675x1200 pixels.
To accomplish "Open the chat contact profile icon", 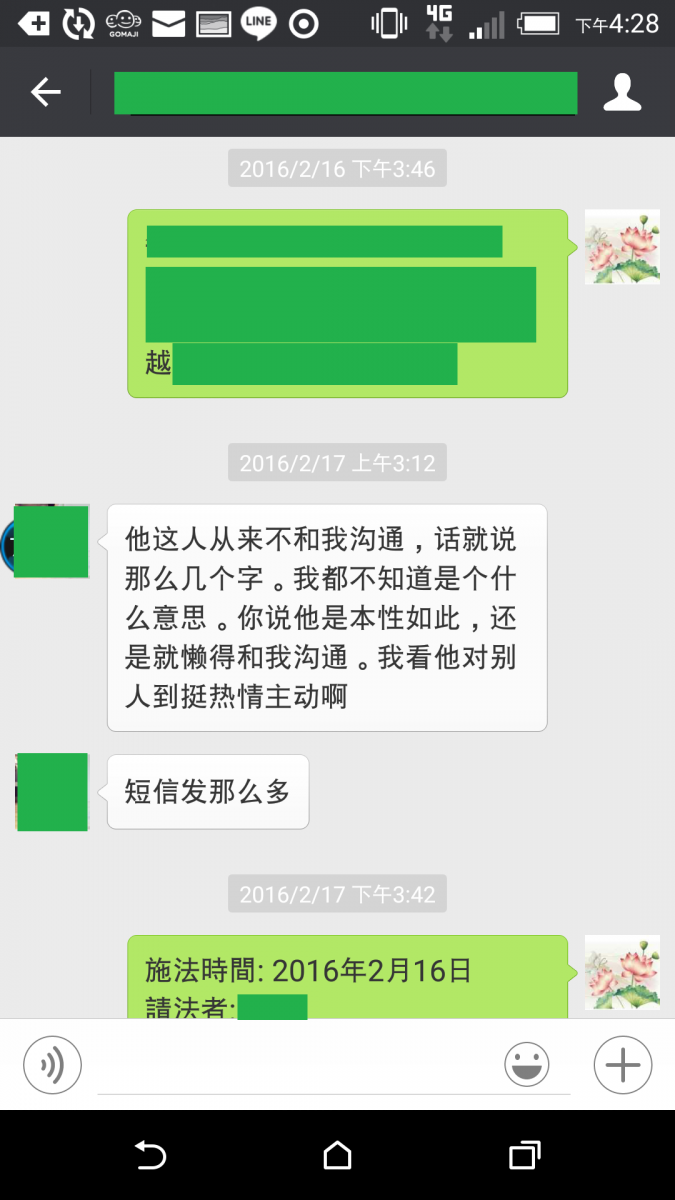I will [x=621, y=93].
